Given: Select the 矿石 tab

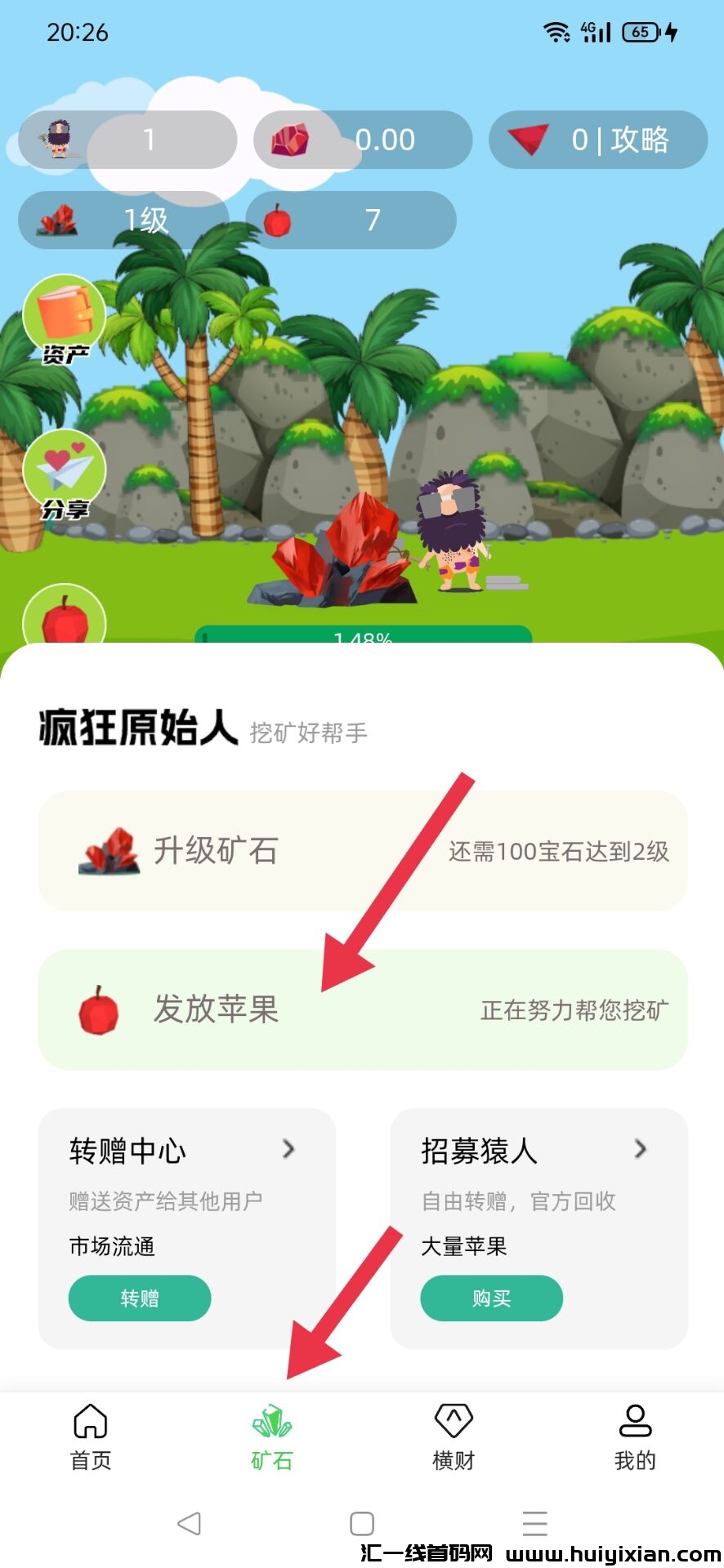Looking at the screenshot, I should (271, 1437).
